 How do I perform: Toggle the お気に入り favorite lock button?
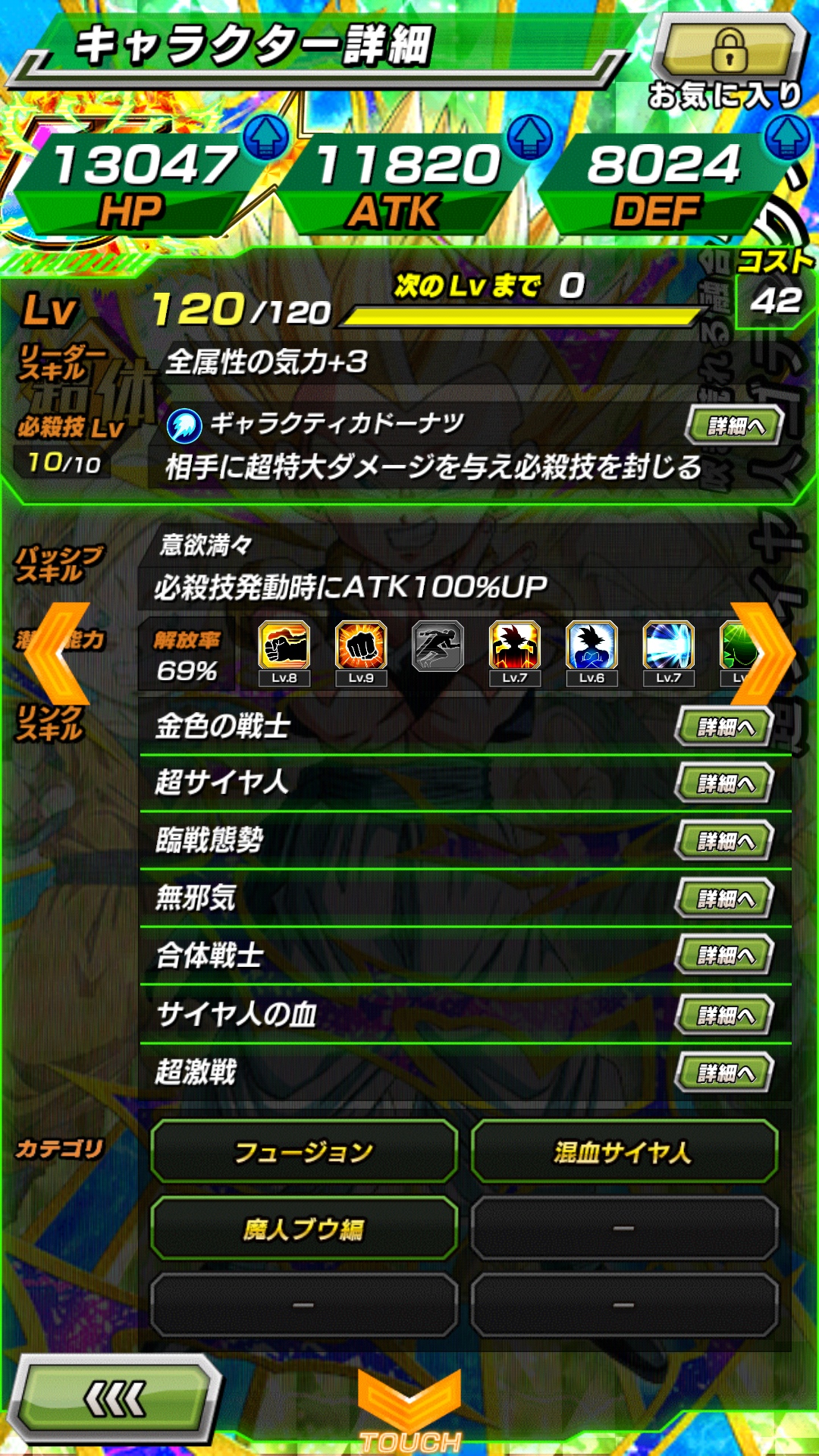click(730, 50)
